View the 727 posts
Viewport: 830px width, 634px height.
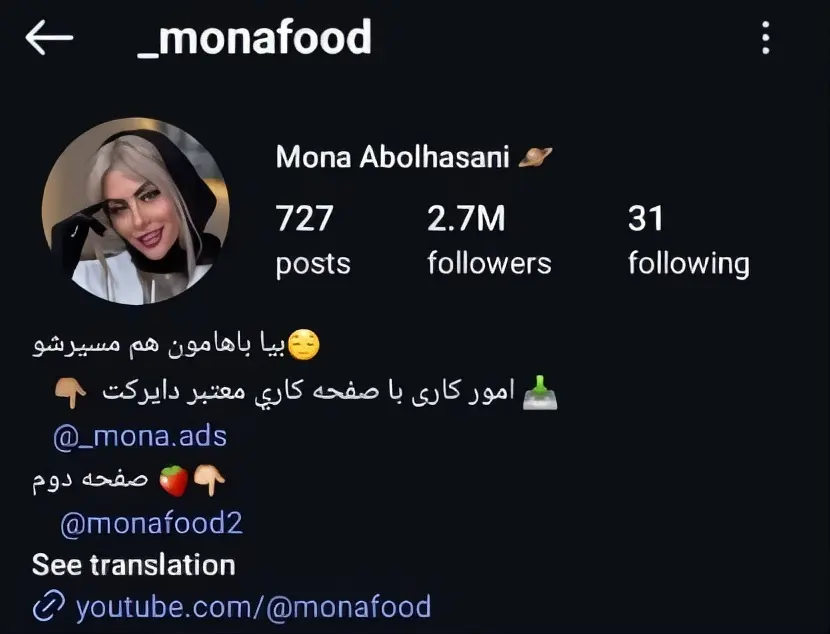tap(312, 240)
